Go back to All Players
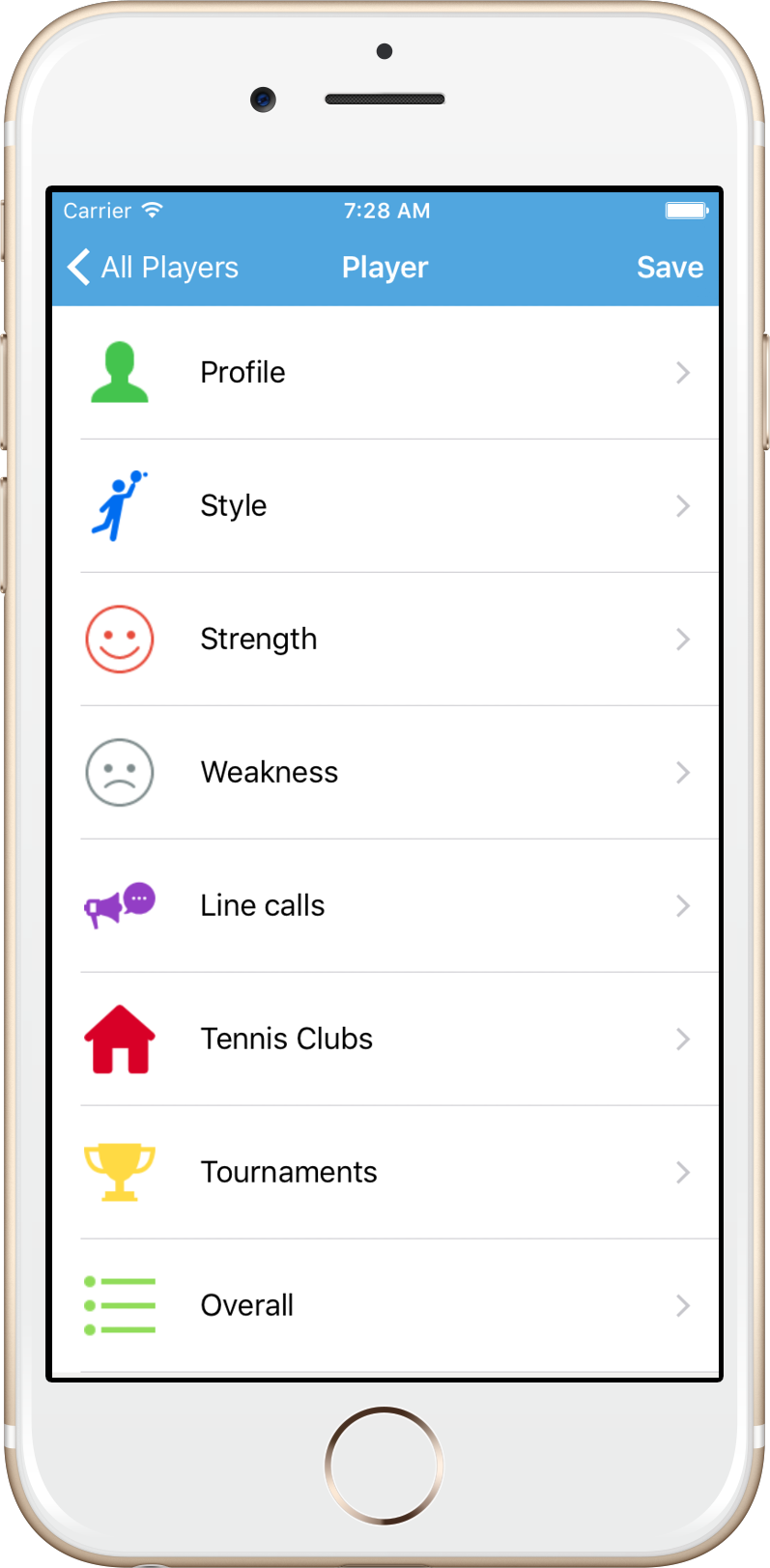Viewport: 770px width, 1568px height. [153, 268]
